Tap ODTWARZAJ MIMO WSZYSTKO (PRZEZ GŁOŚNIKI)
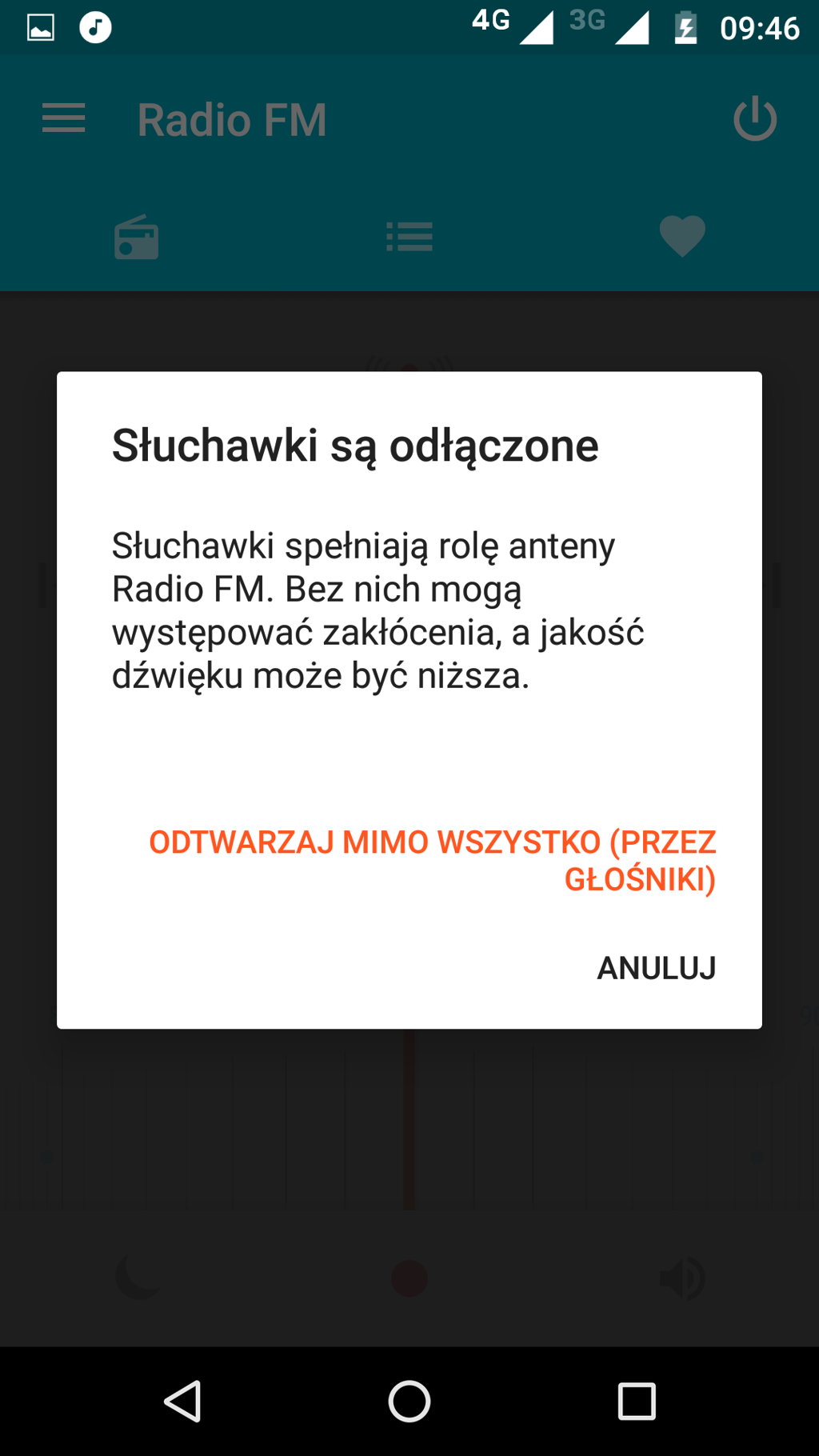Viewport: 819px width, 1456px height. [433, 861]
